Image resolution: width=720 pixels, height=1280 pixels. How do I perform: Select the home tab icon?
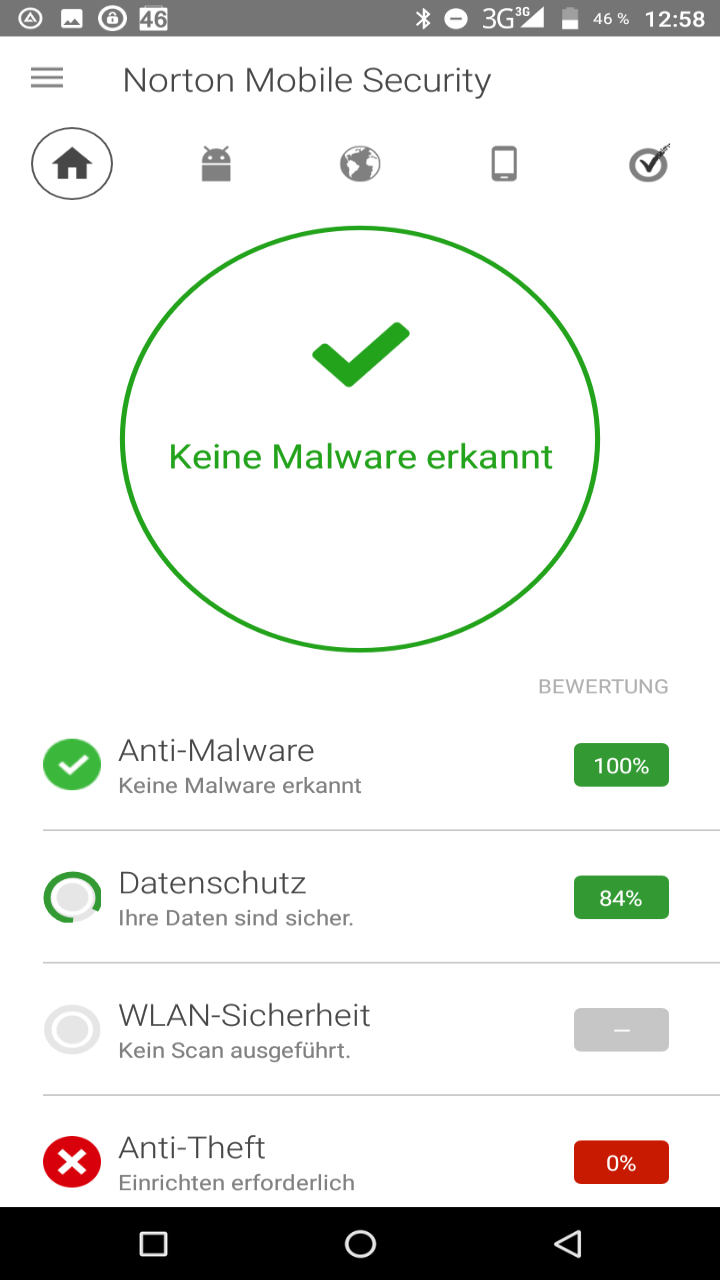72,164
